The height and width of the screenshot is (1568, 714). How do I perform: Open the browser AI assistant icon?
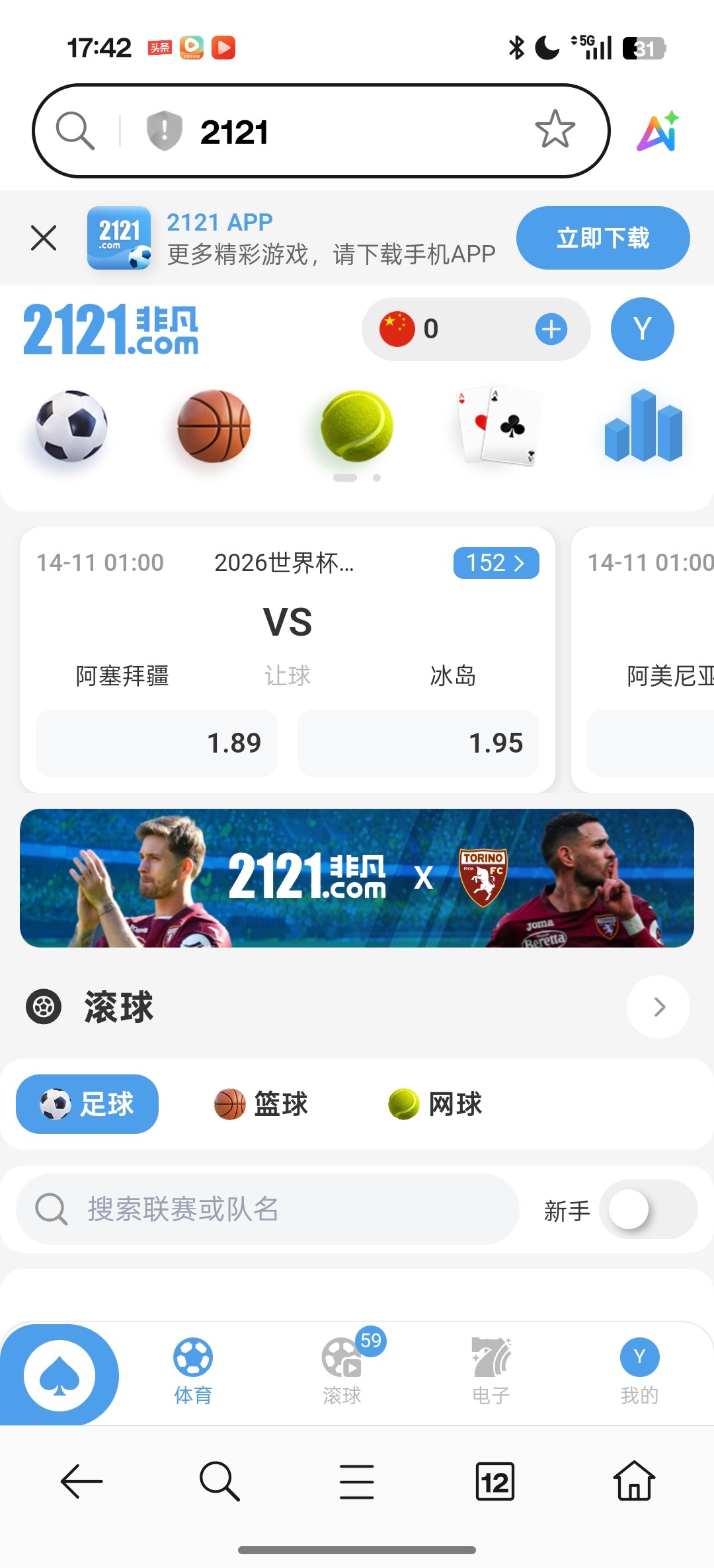[x=658, y=131]
